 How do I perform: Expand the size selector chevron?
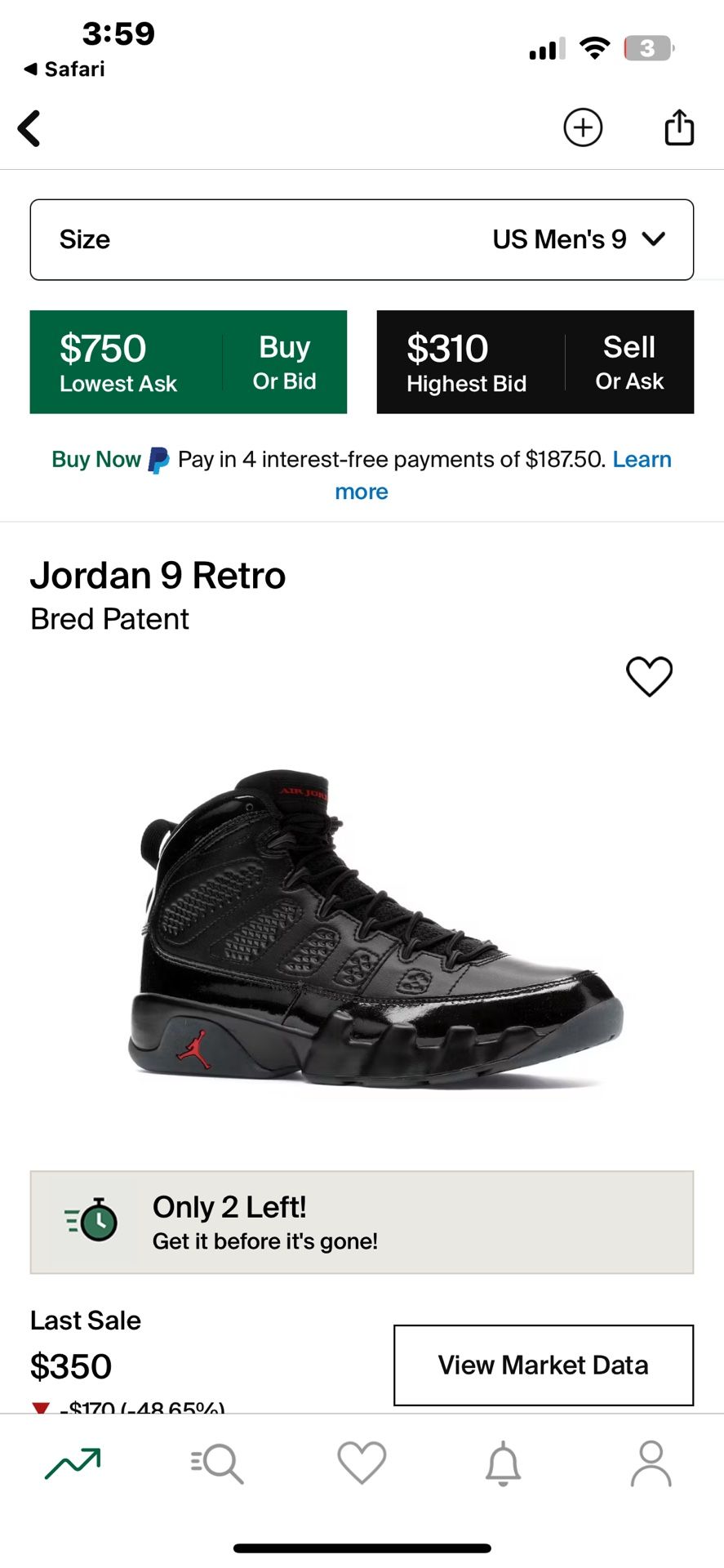pos(652,239)
